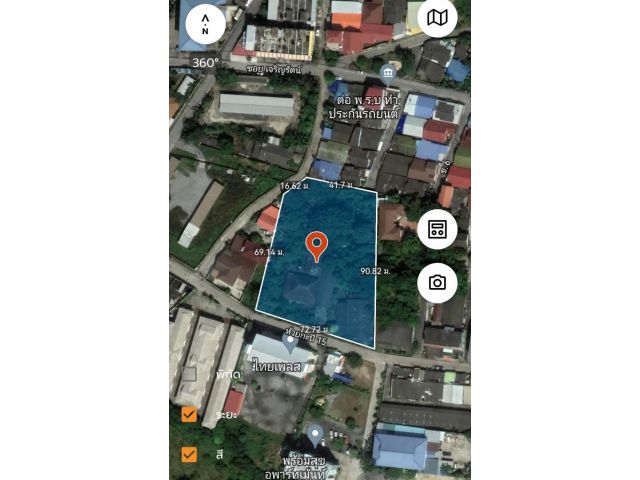Uncheck the ระยะ distance checkbox
This screenshot has width=640, height=480.
pos(189,414)
